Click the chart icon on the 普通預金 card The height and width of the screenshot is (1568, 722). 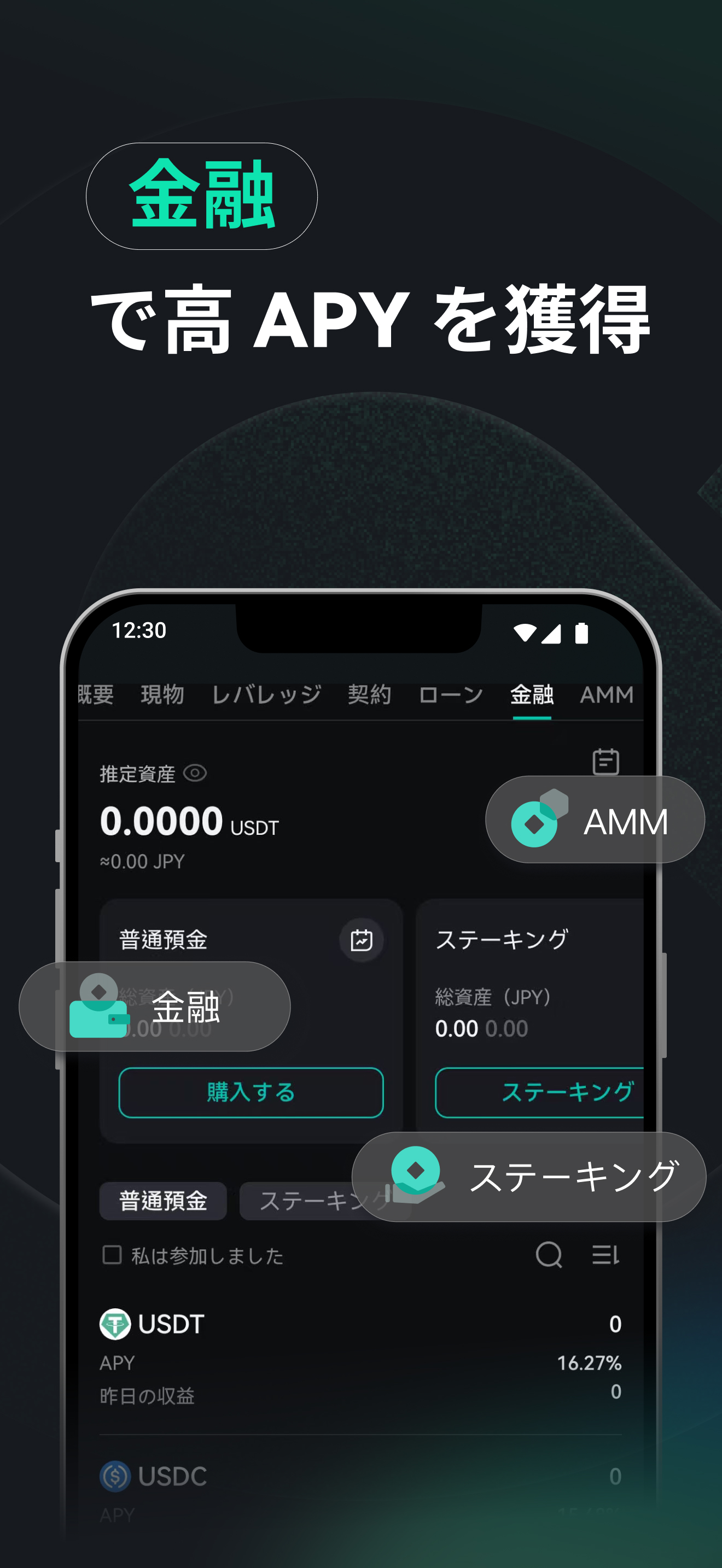click(x=361, y=940)
